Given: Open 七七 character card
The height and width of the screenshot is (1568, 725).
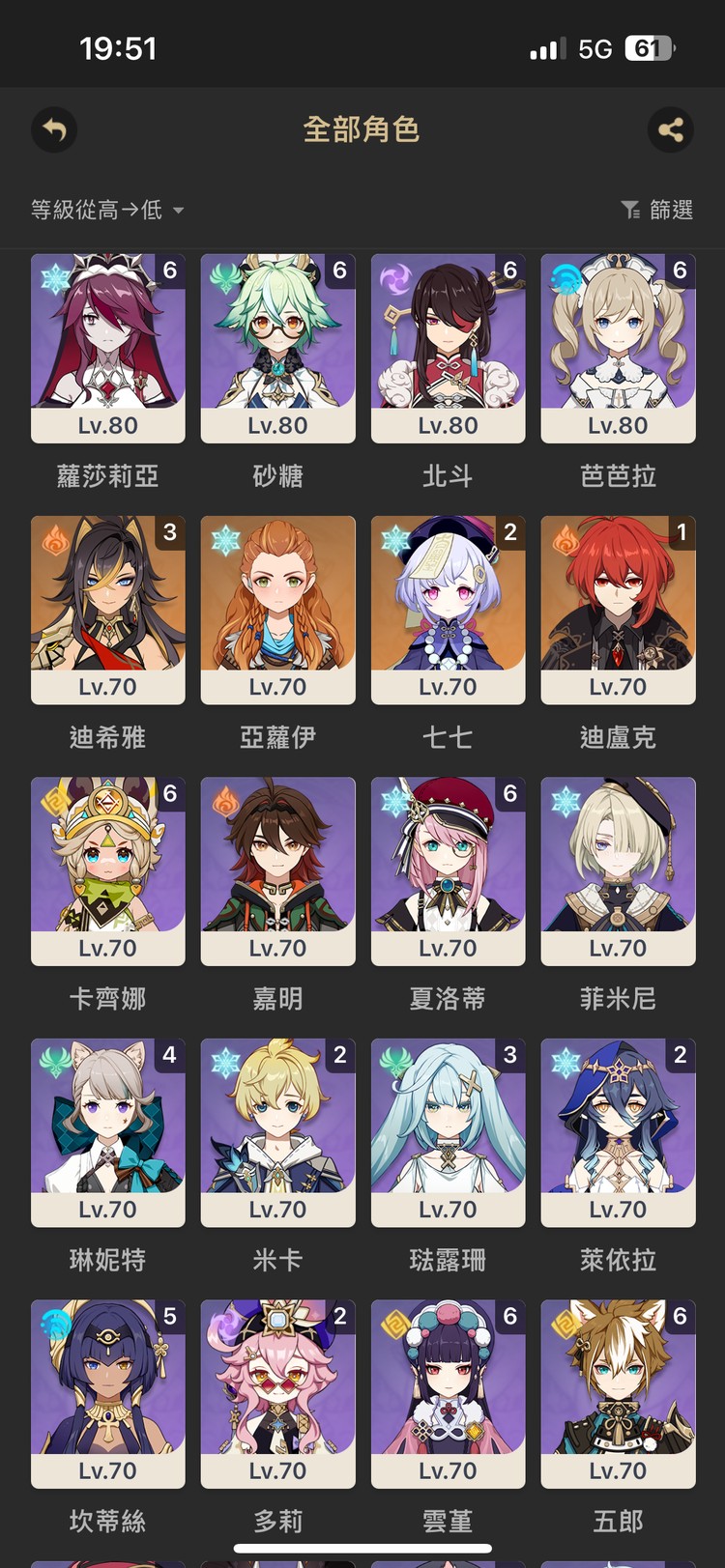Looking at the screenshot, I should point(448,609).
